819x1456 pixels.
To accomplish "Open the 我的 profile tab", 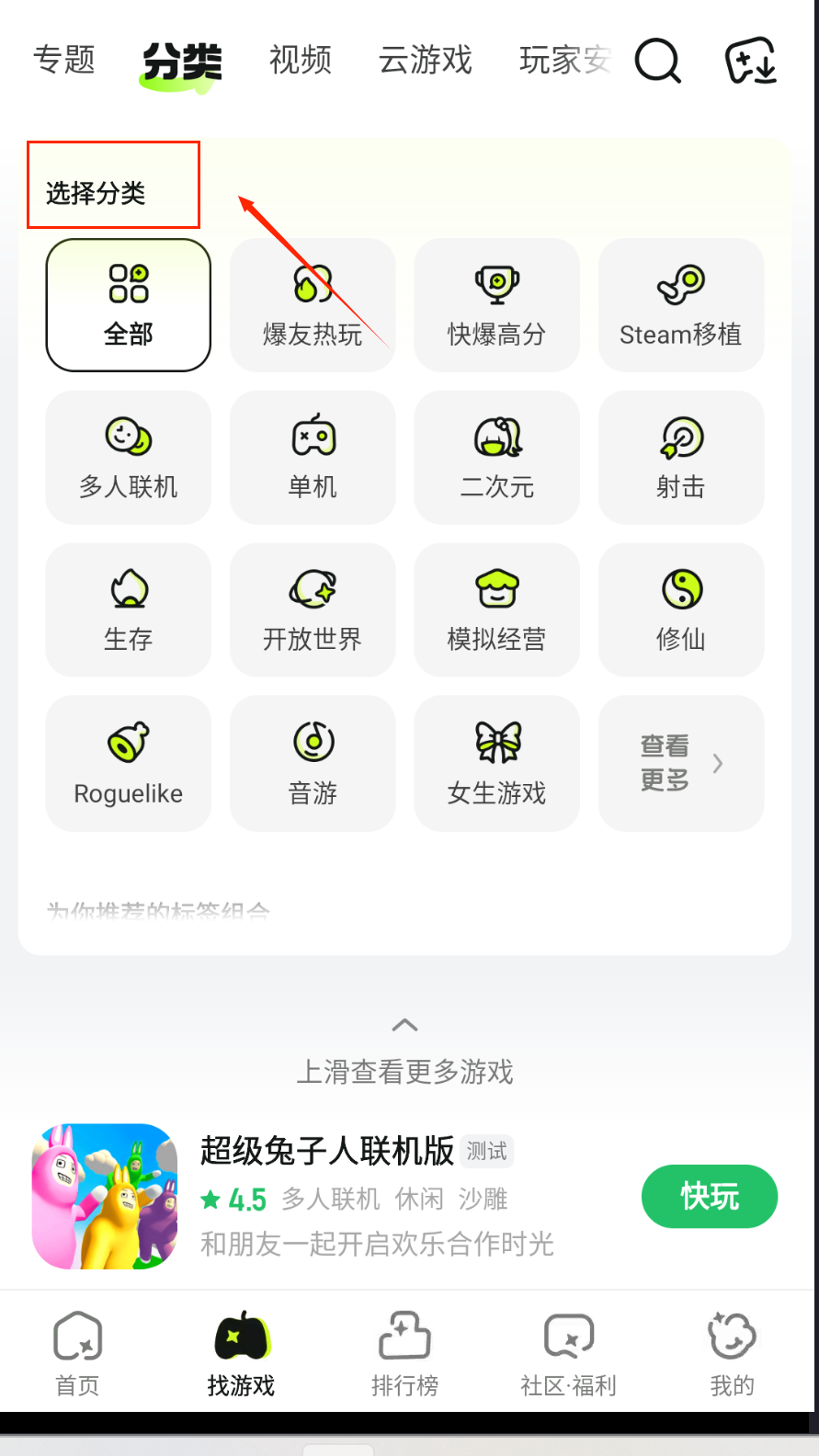I will tap(732, 1354).
